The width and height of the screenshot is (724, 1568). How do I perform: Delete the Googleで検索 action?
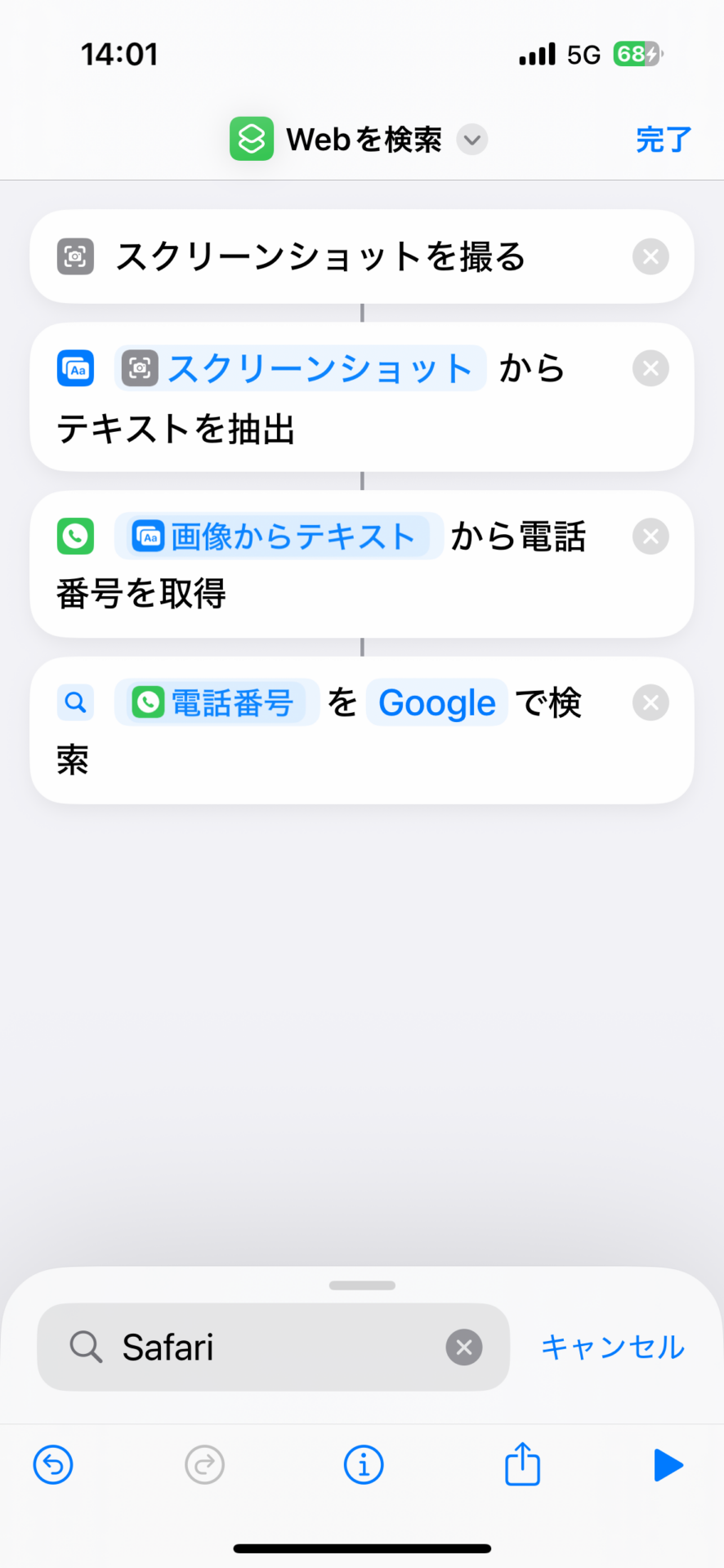tap(650, 703)
